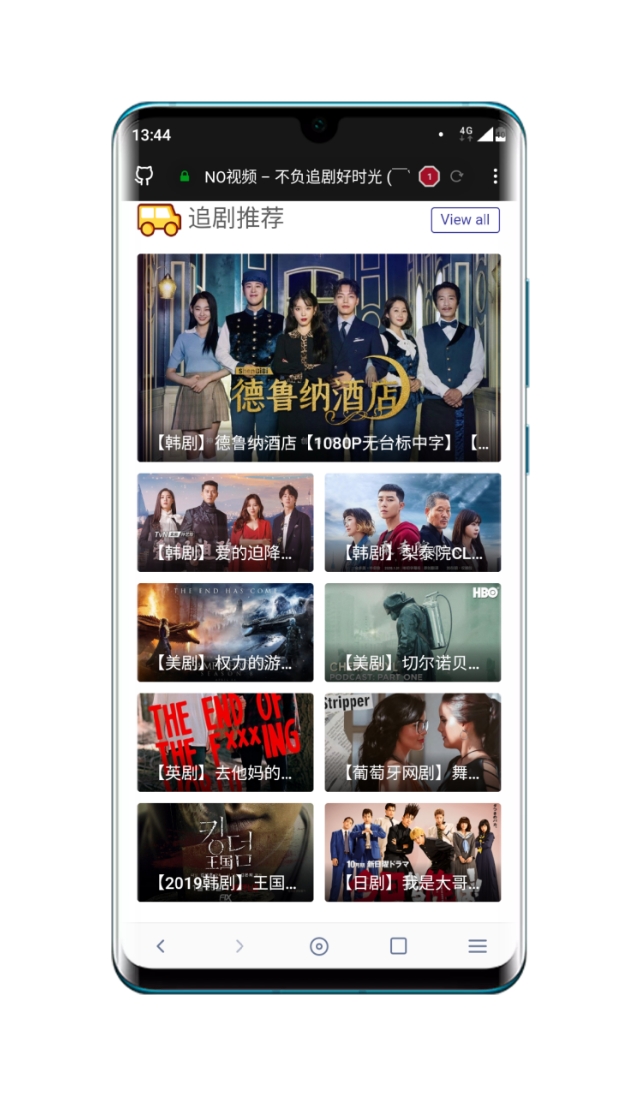This screenshot has height=1096, width=640.
Task: Open the browser home button
Action: tap(319, 946)
